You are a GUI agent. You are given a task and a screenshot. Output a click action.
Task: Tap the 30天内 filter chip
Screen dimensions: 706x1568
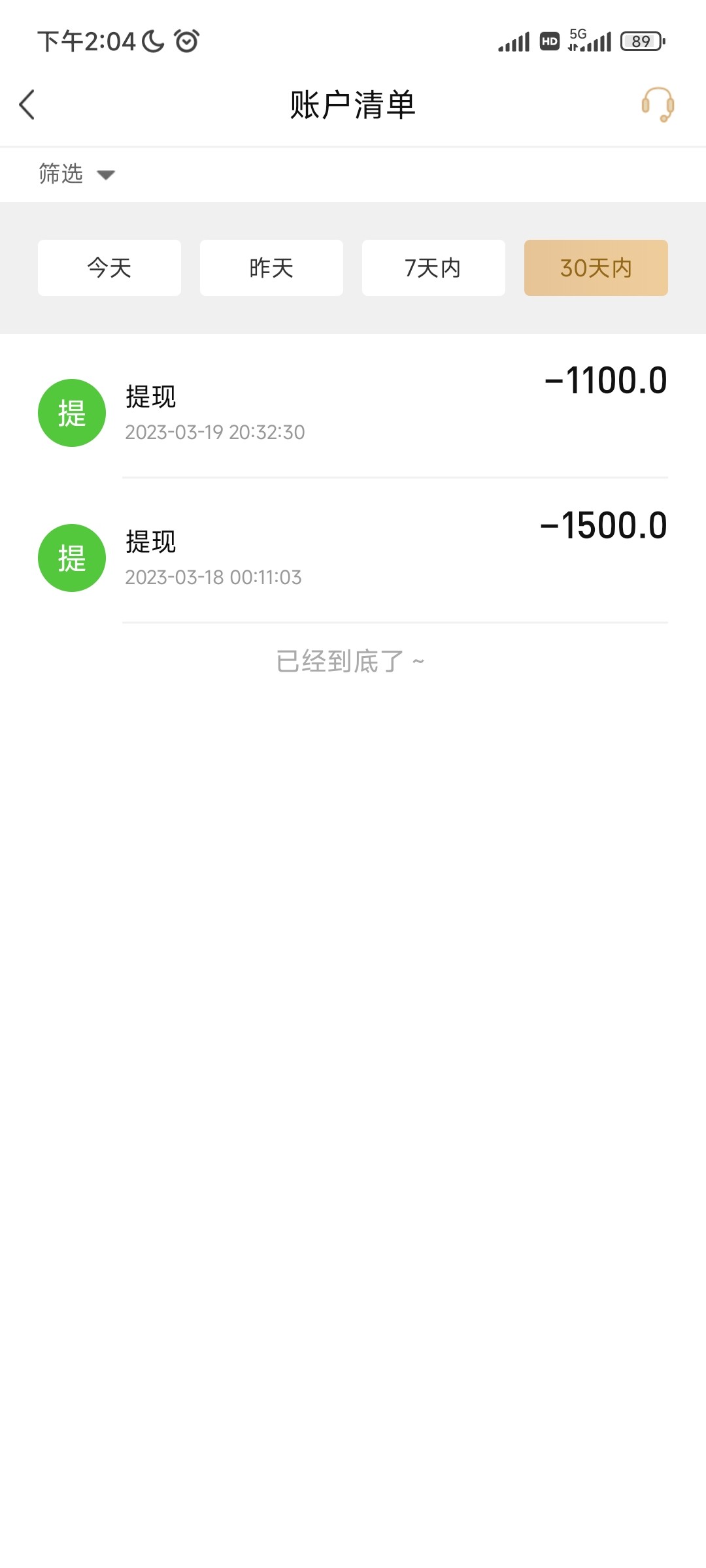596,268
